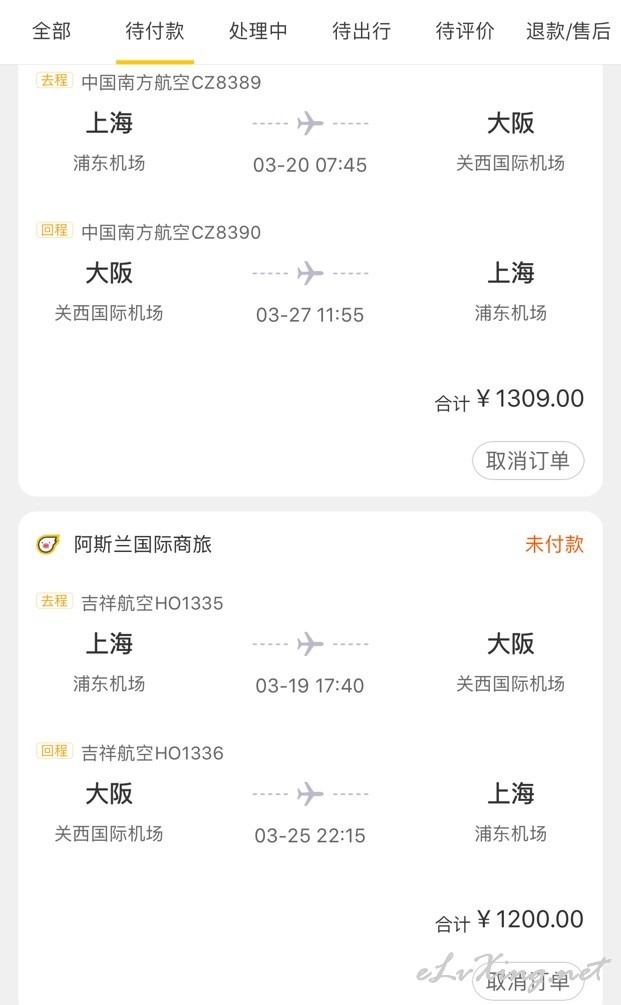Cancel the ¥1309.00 China Southern order
Viewport: 621px width, 1005px height.
(x=528, y=460)
